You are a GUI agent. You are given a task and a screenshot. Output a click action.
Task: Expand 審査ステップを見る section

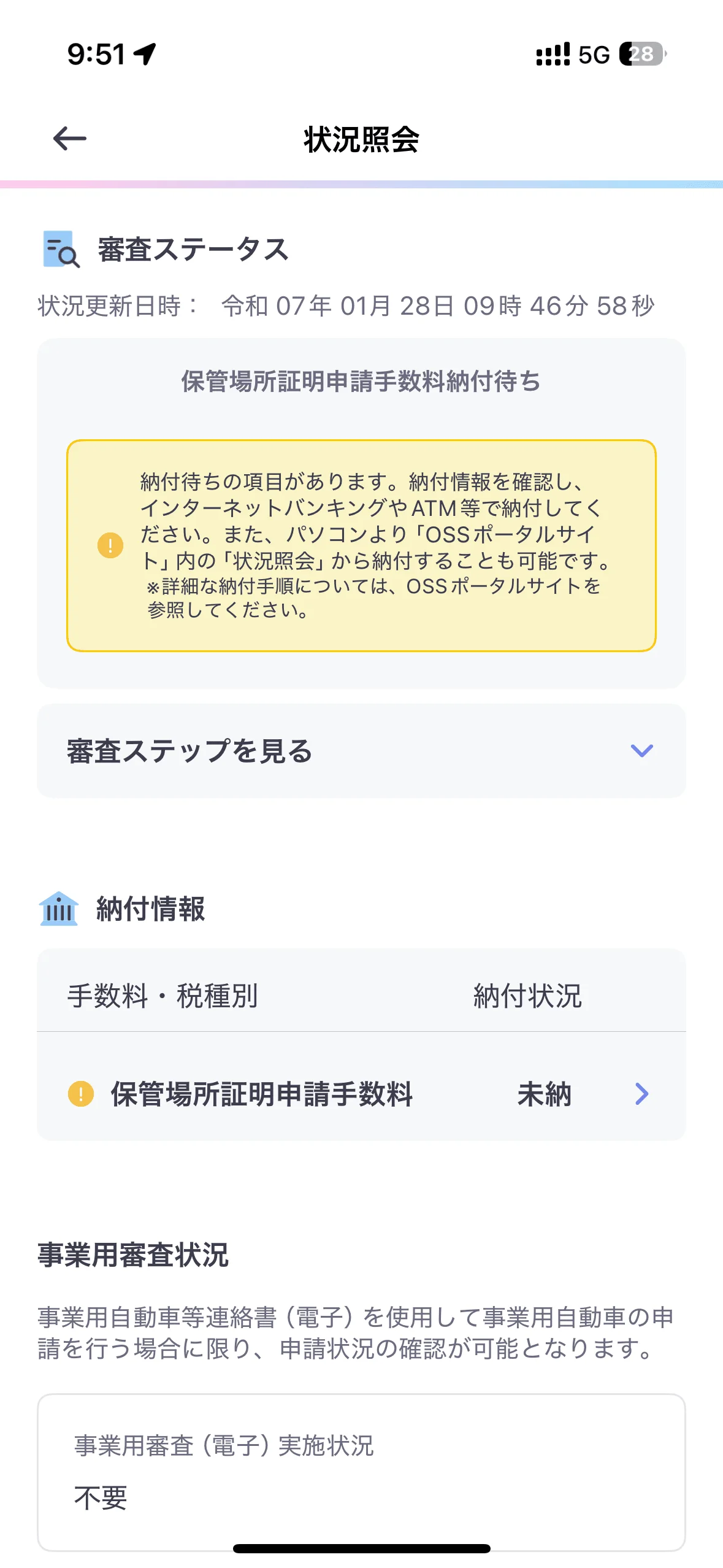pos(361,751)
